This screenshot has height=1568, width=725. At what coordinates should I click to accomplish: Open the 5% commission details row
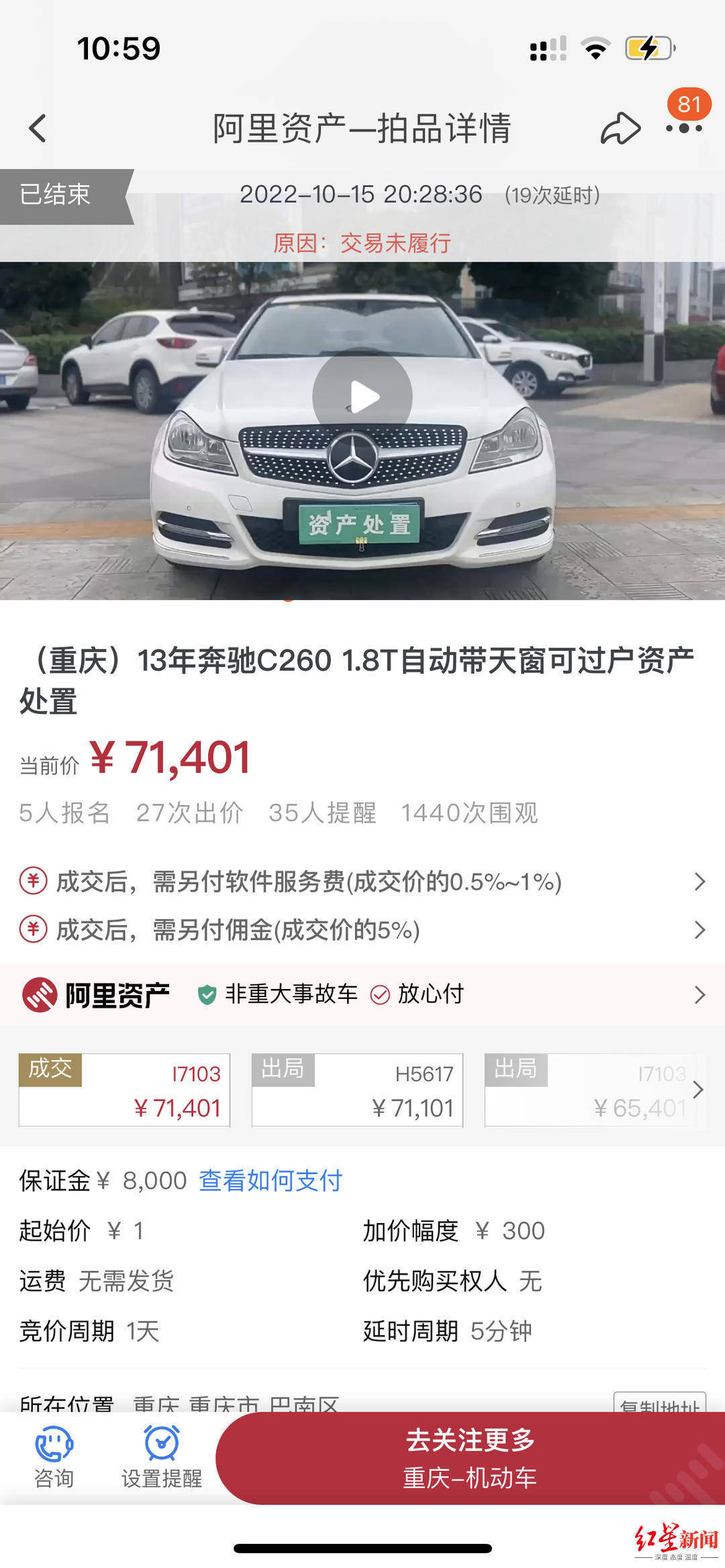(362, 930)
